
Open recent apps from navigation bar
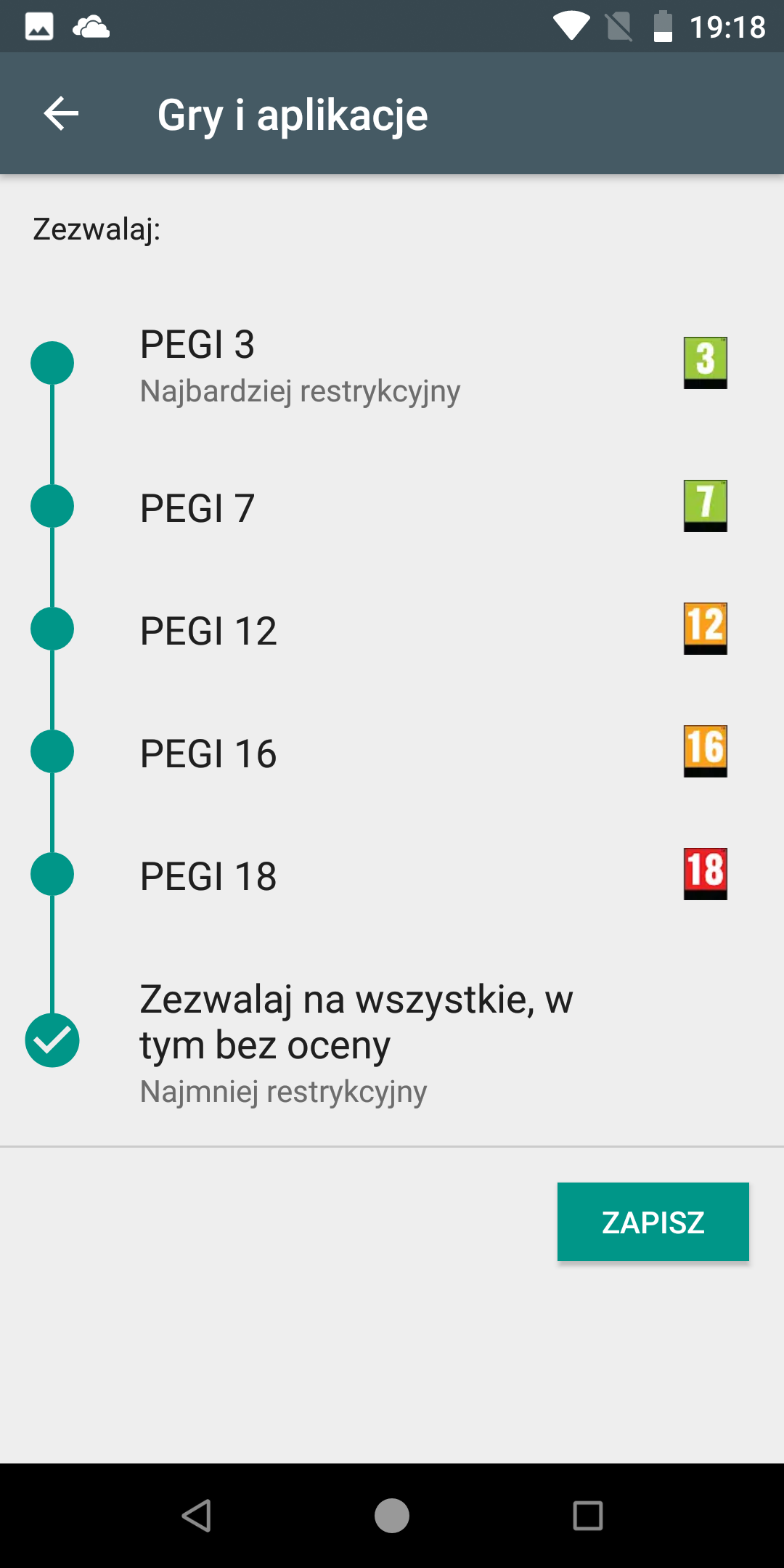588,1516
